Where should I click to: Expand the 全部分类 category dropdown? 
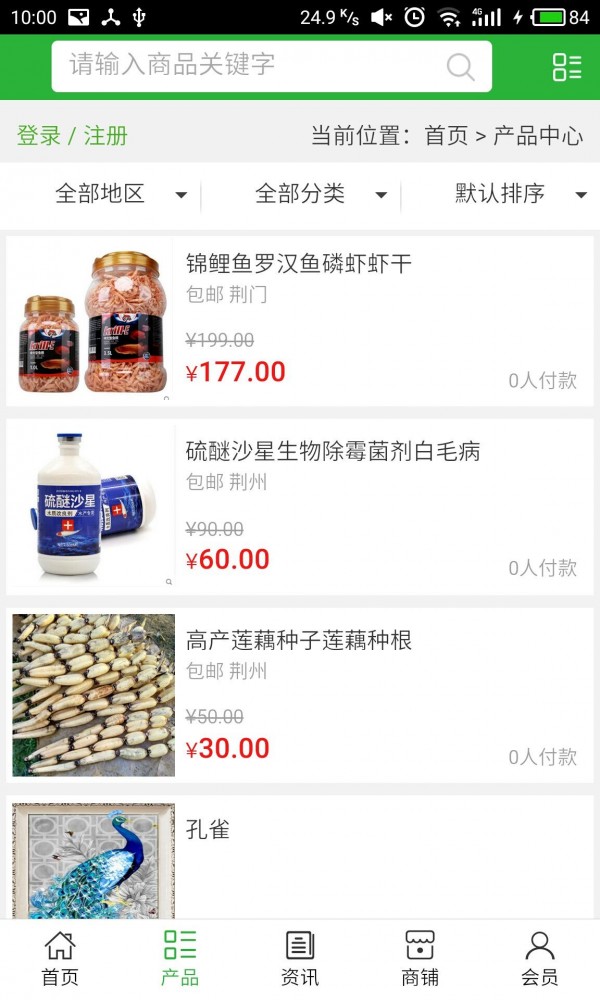(320, 194)
